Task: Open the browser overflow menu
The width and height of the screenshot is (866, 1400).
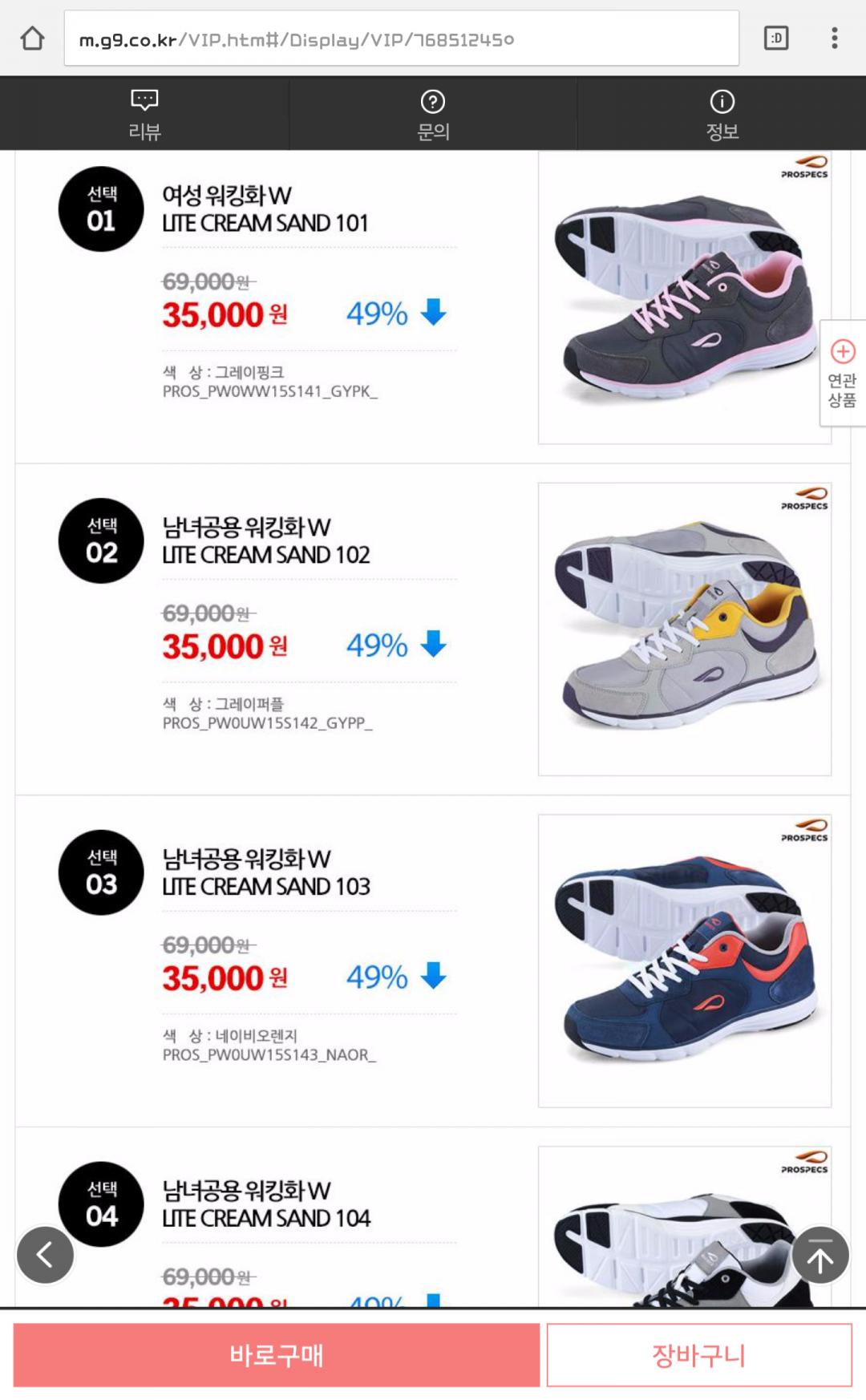Action: [835, 38]
